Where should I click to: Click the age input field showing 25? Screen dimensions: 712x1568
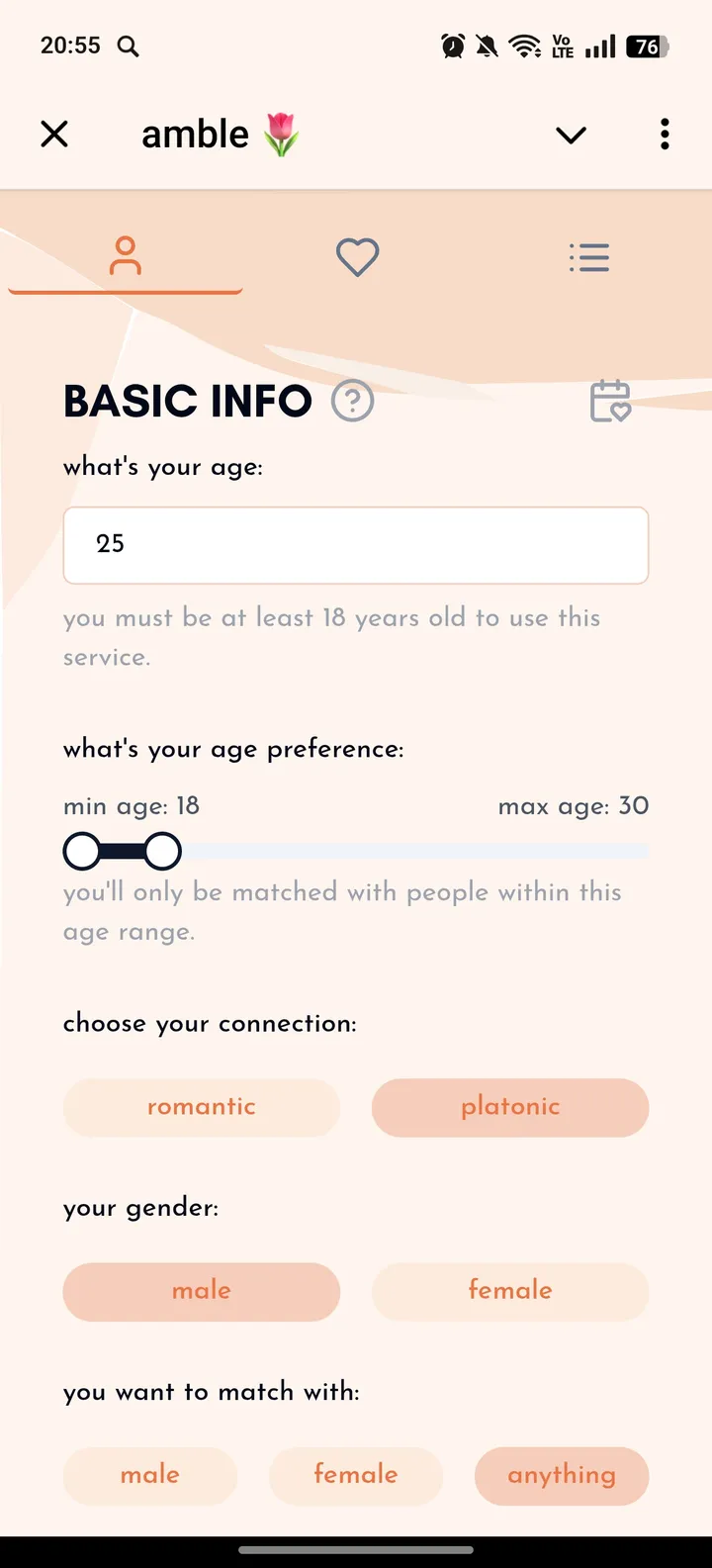coord(356,545)
